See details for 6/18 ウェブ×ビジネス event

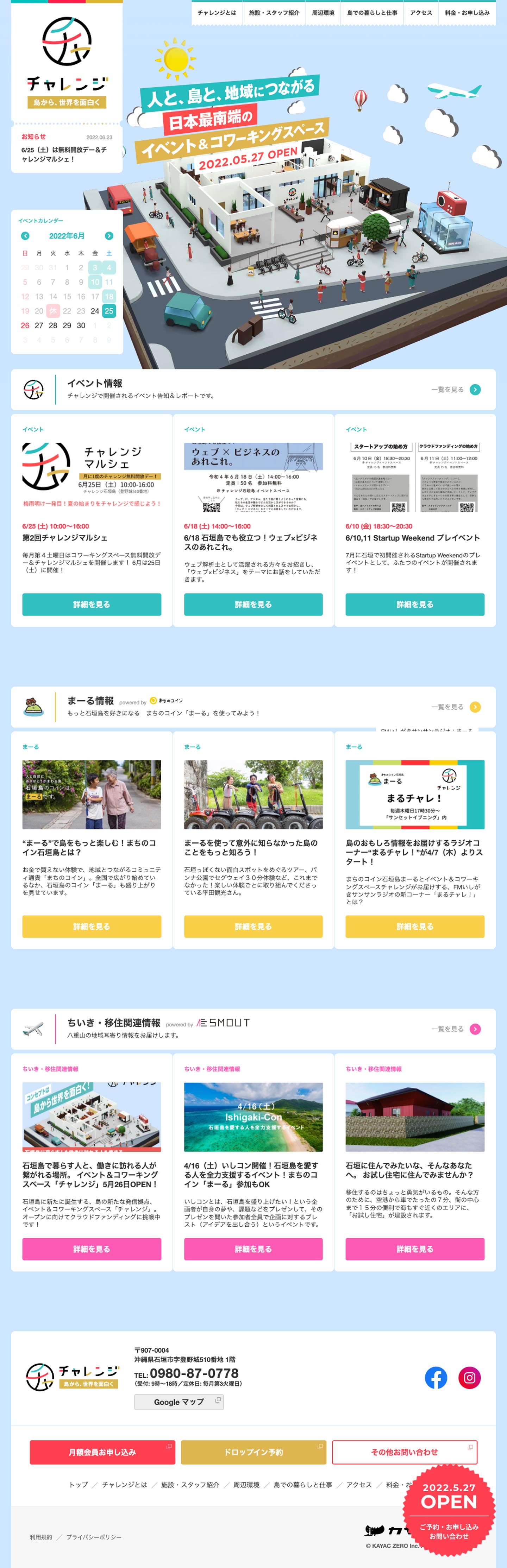253,605
